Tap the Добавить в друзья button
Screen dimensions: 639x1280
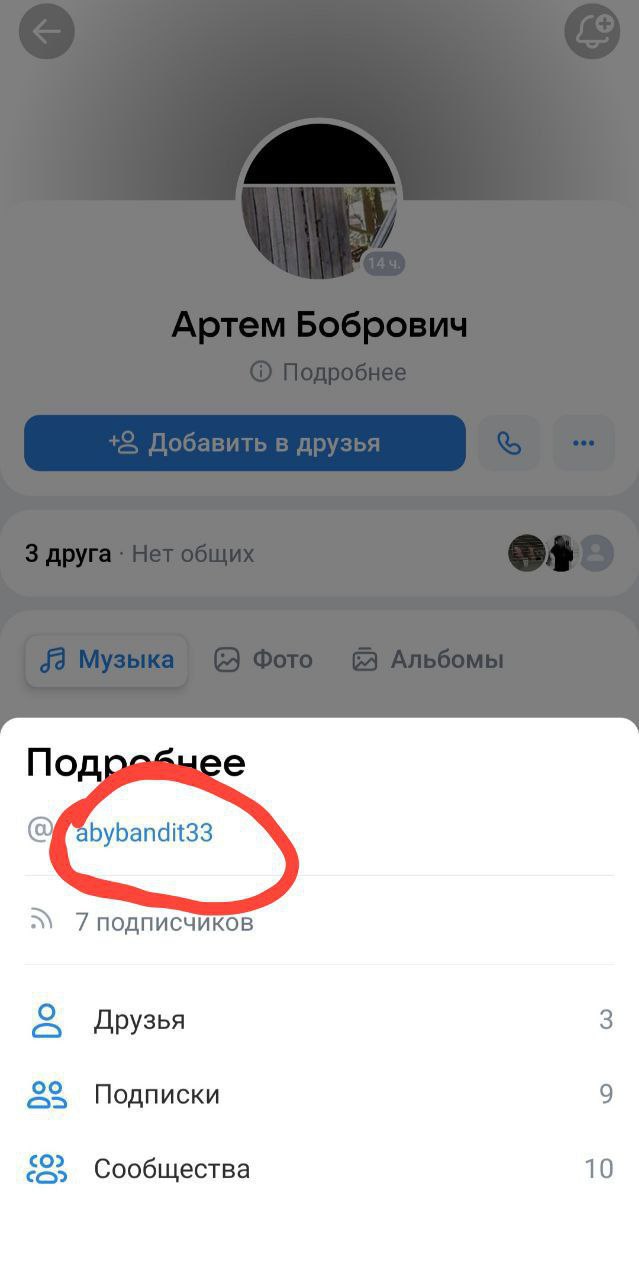(x=245, y=443)
